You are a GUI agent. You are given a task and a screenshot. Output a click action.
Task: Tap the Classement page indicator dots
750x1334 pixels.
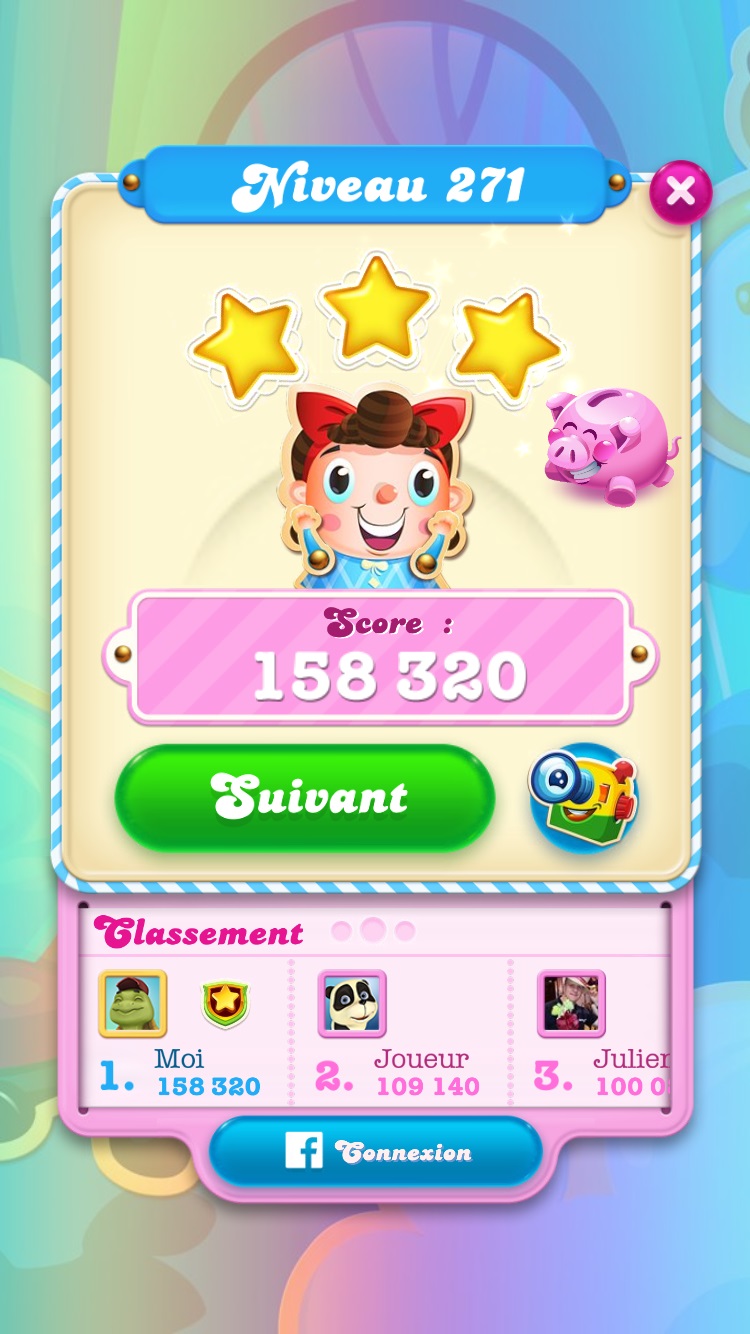(373, 931)
